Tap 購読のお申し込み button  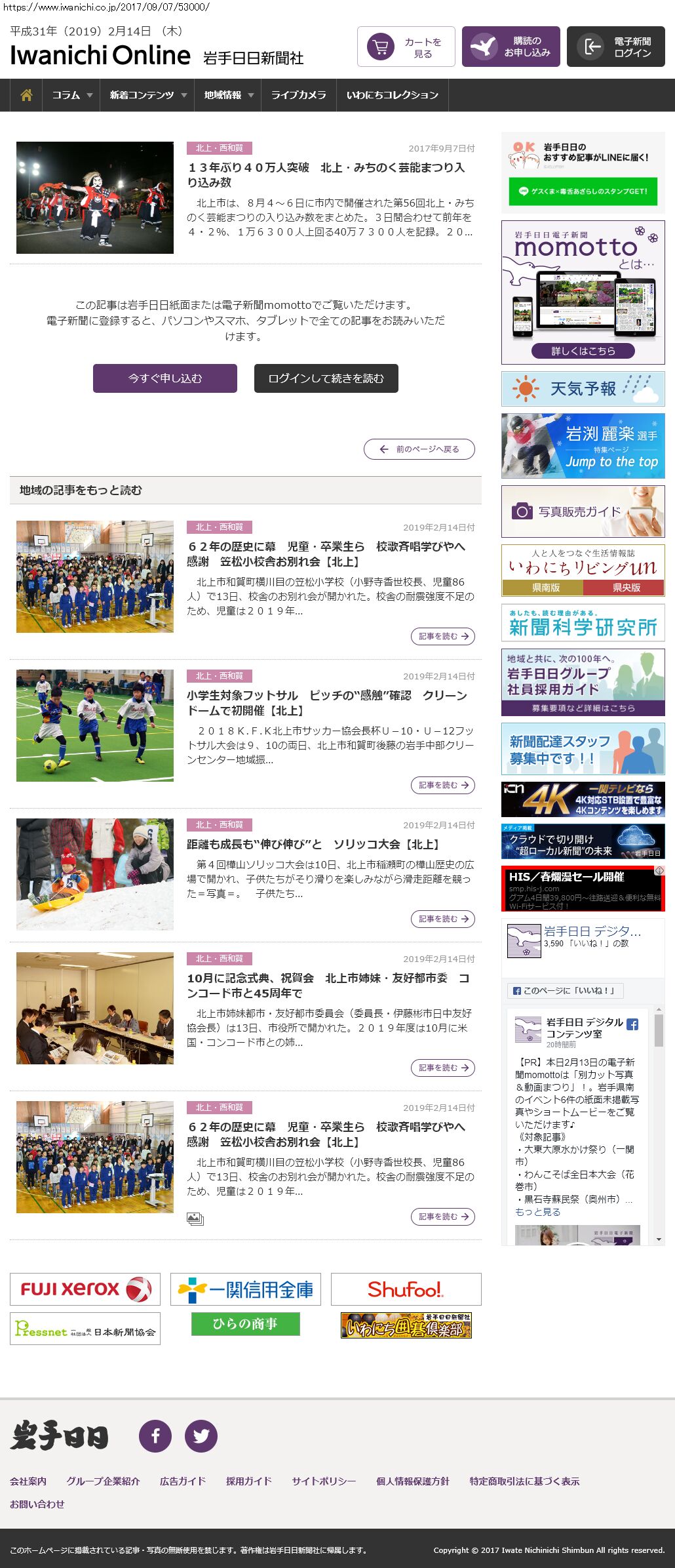pyautogui.click(x=511, y=47)
